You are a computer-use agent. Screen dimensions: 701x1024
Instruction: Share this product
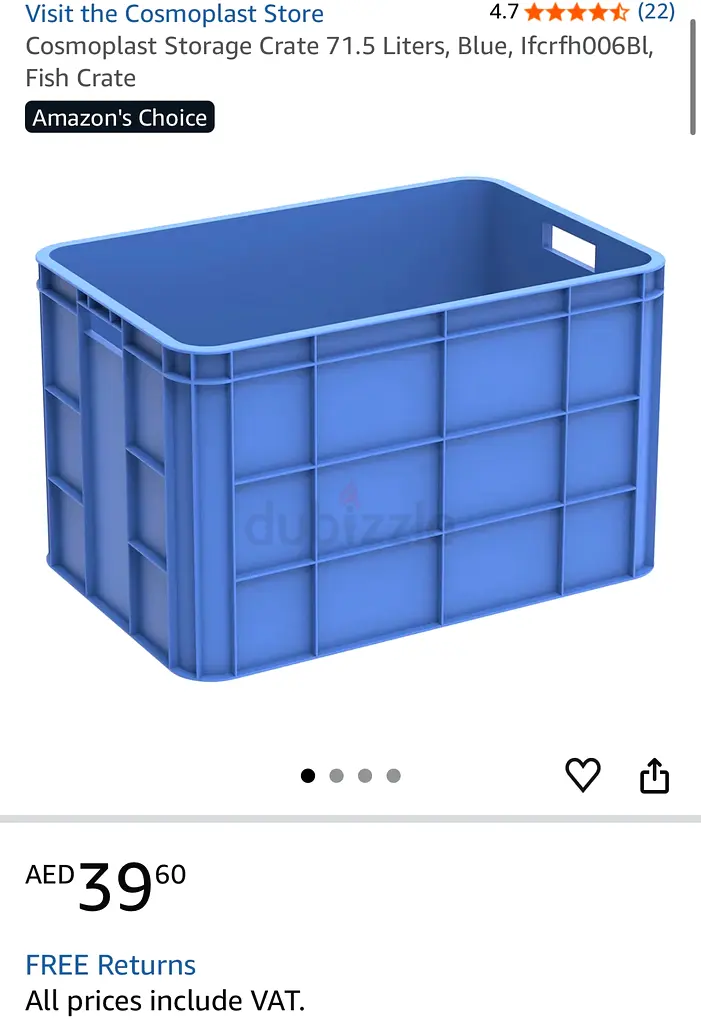point(654,775)
